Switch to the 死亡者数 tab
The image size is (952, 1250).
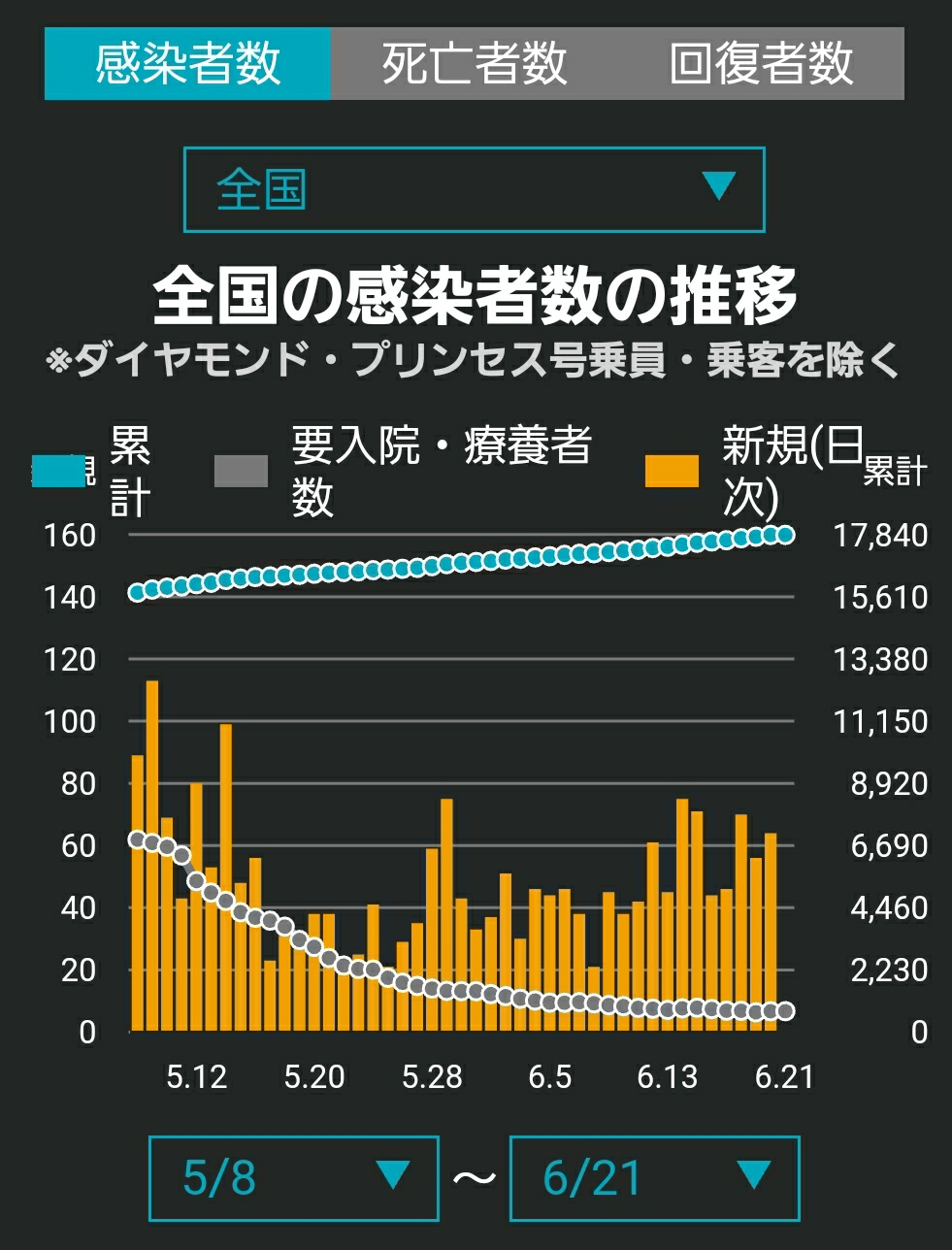pyautogui.click(x=474, y=64)
